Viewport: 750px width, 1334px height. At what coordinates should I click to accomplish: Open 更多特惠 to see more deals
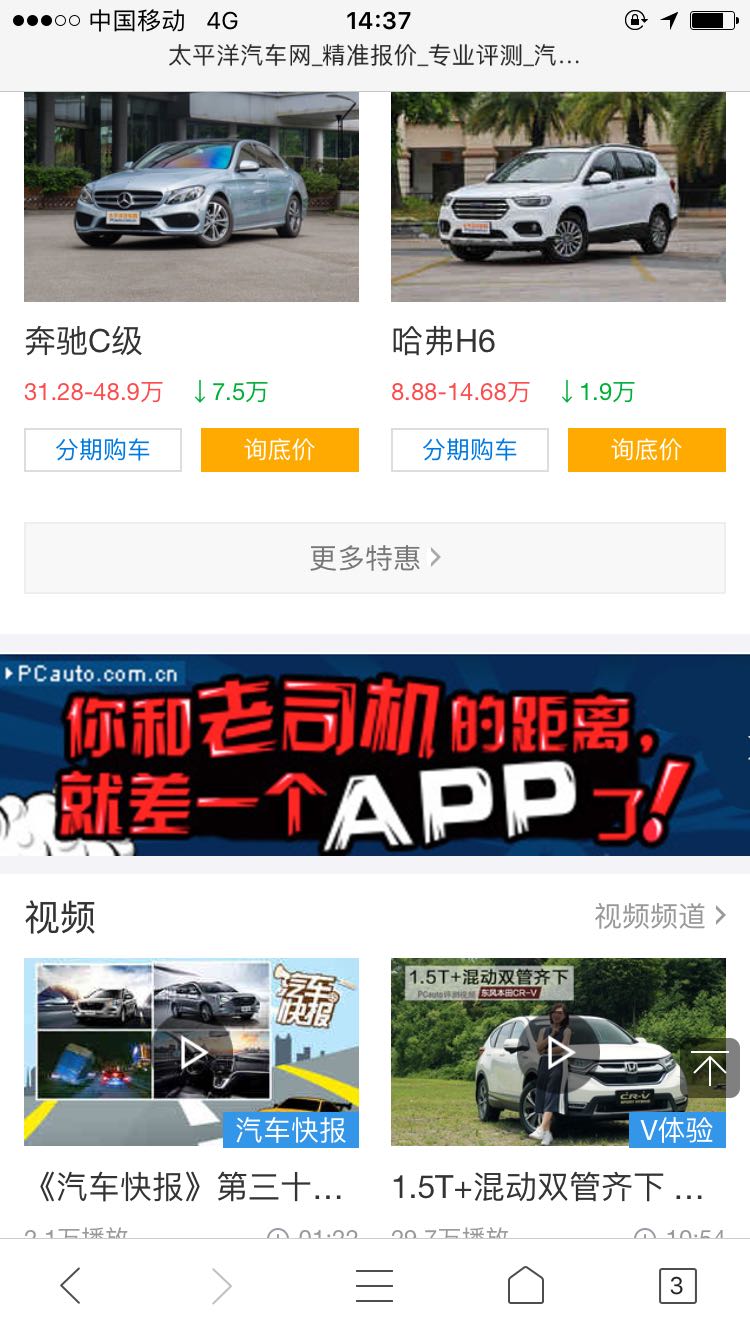click(x=375, y=558)
